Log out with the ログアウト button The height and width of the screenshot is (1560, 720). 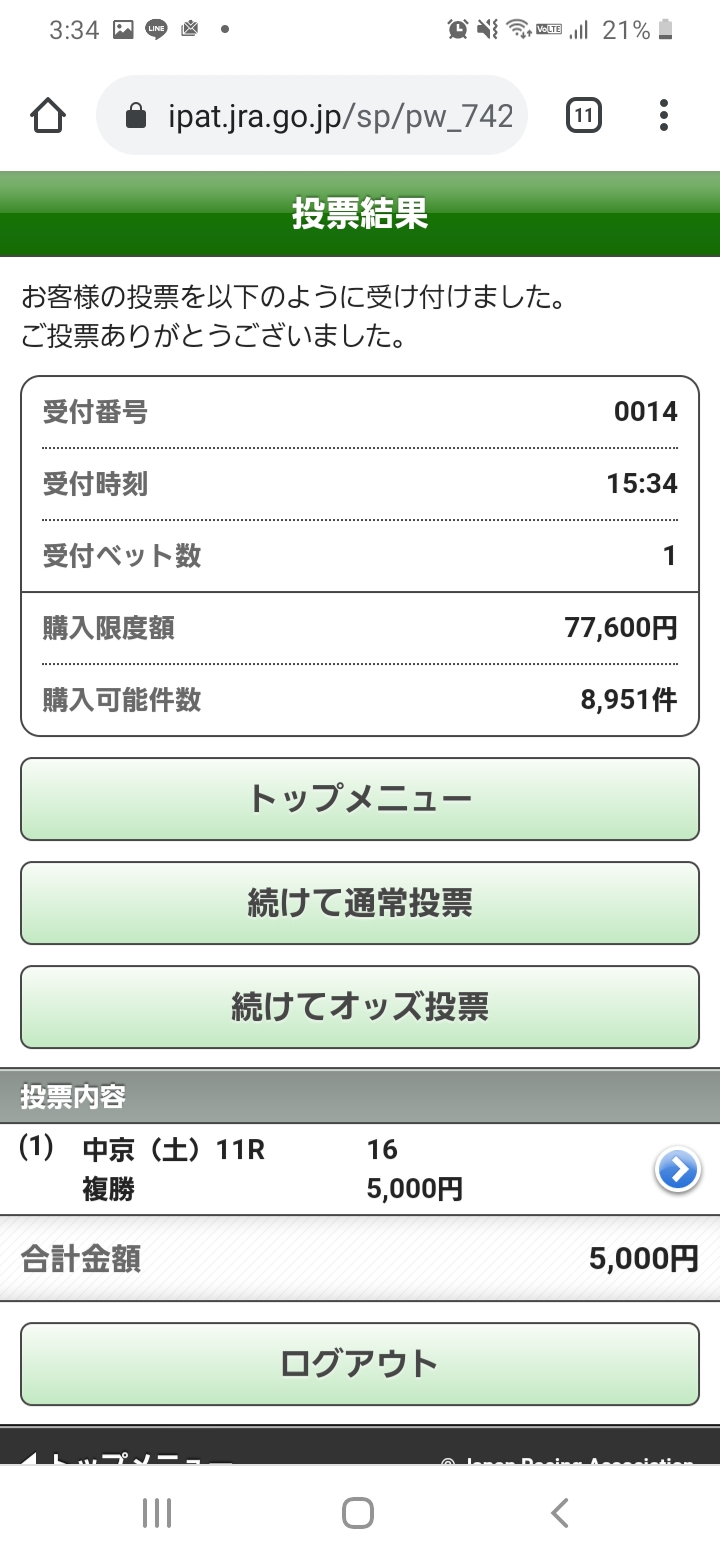360,1364
